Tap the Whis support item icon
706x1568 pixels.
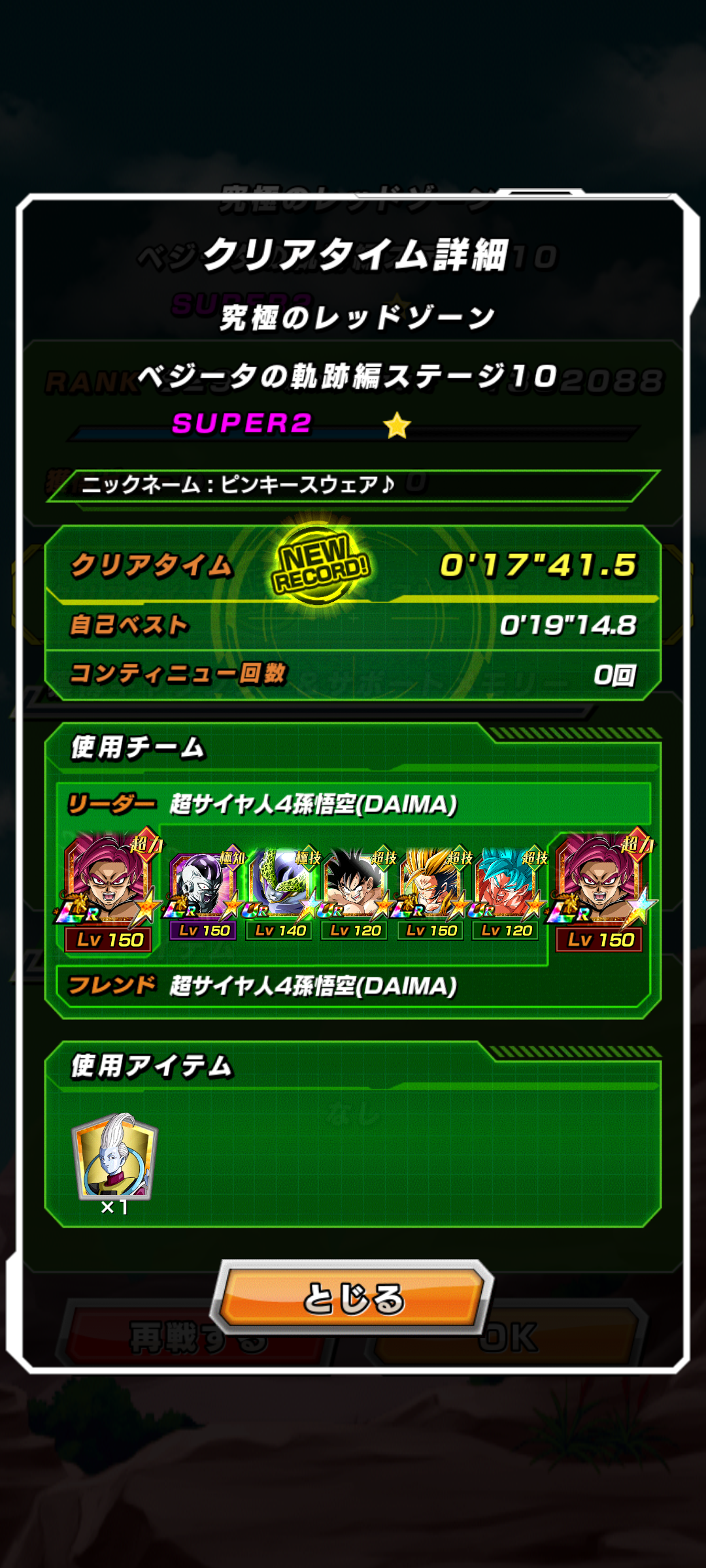(114, 1156)
